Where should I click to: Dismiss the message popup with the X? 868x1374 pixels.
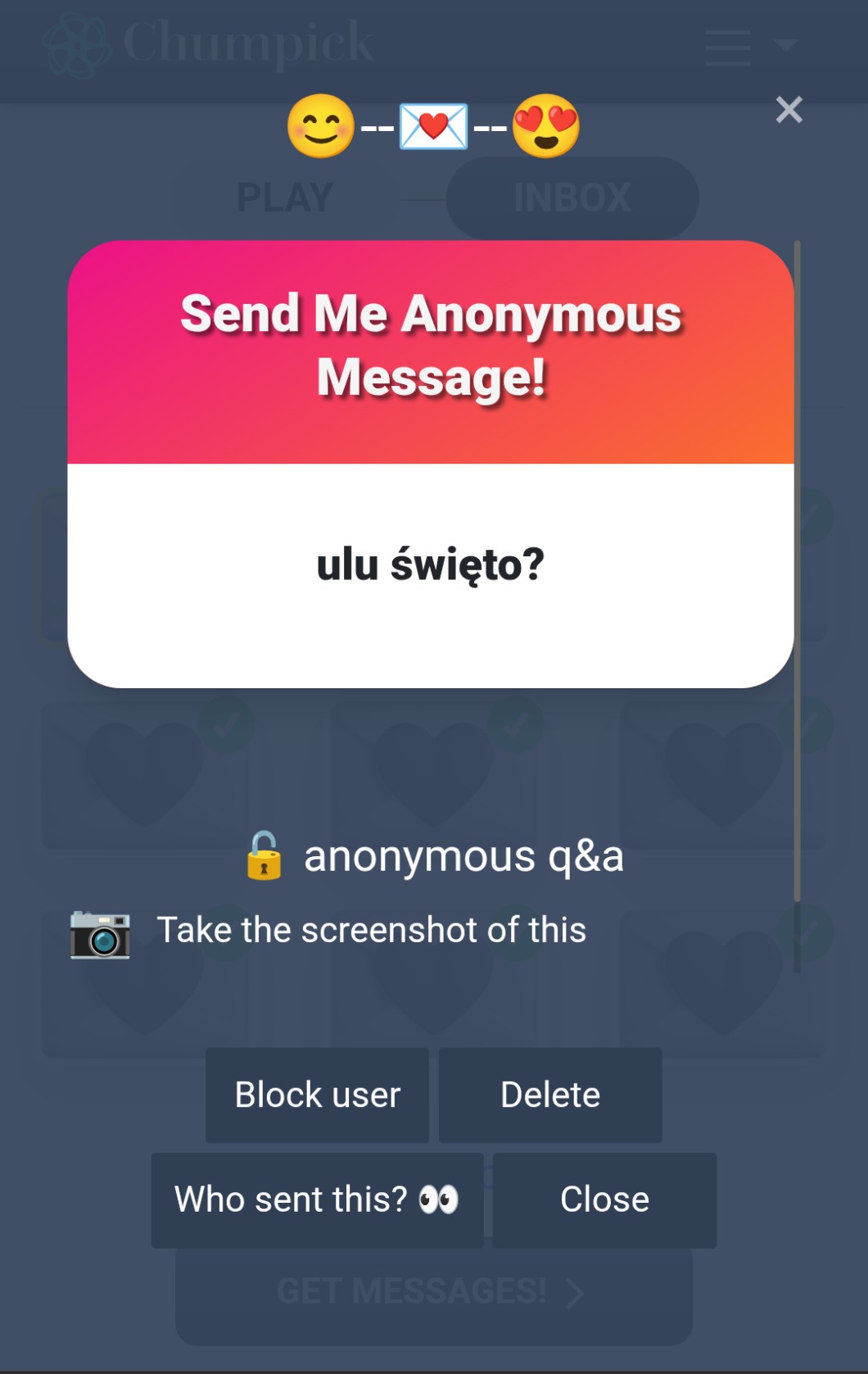point(789,110)
